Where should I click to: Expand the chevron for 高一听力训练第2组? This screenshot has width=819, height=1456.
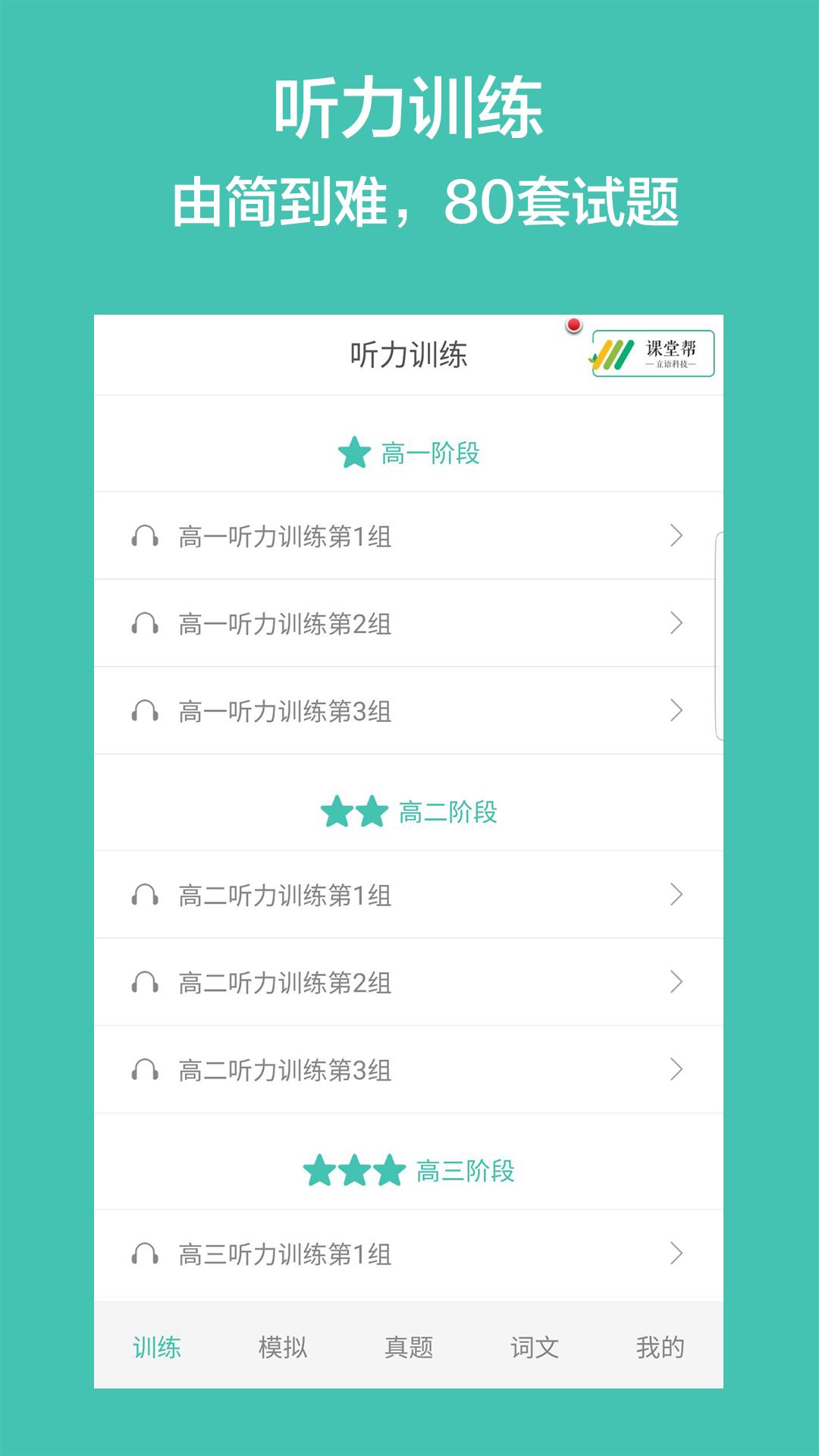pyautogui.click(x=675, y=623)
